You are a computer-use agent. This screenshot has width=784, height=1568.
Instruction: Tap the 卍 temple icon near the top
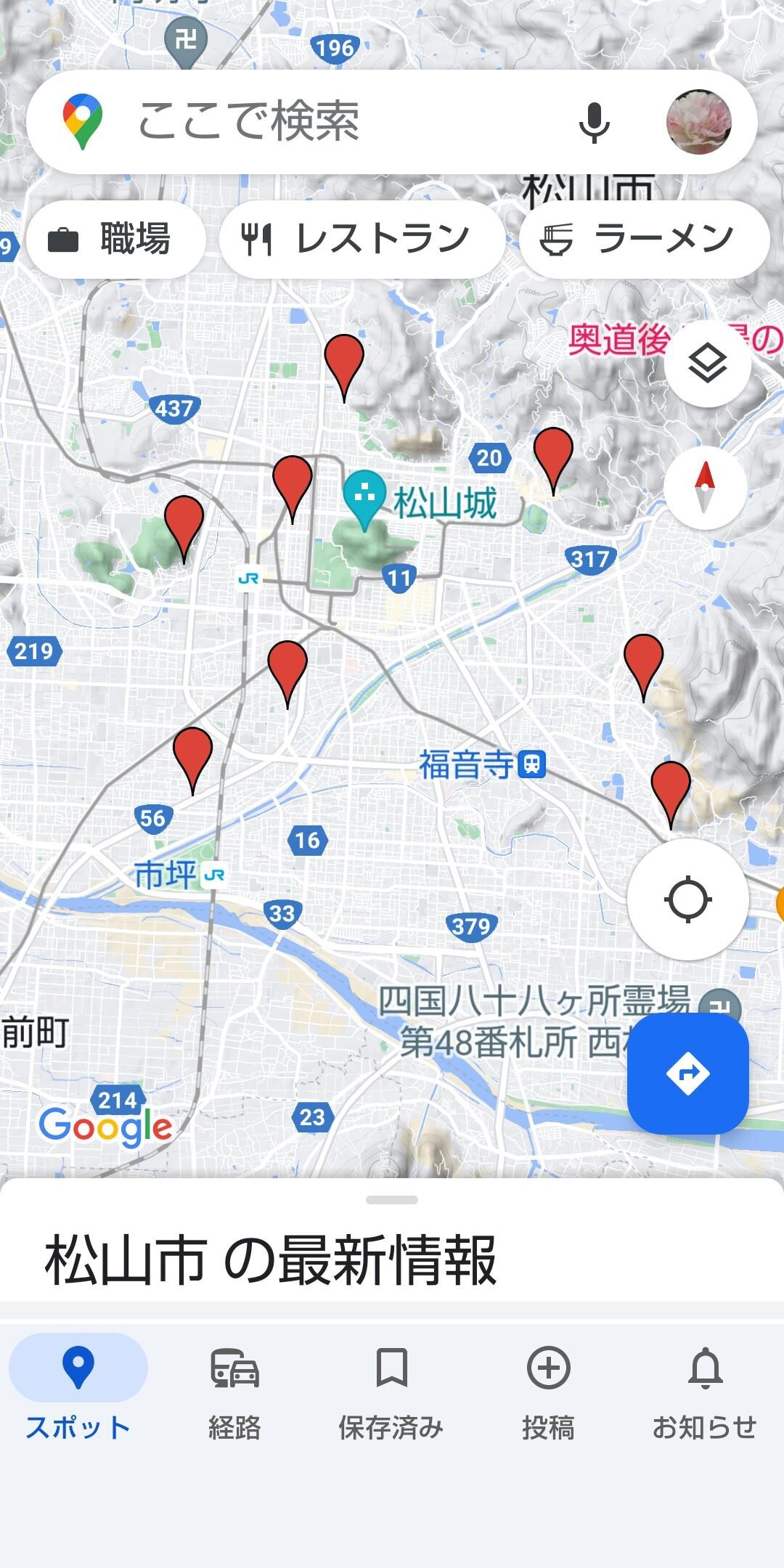pyautogui.click(x=186, y=36)
